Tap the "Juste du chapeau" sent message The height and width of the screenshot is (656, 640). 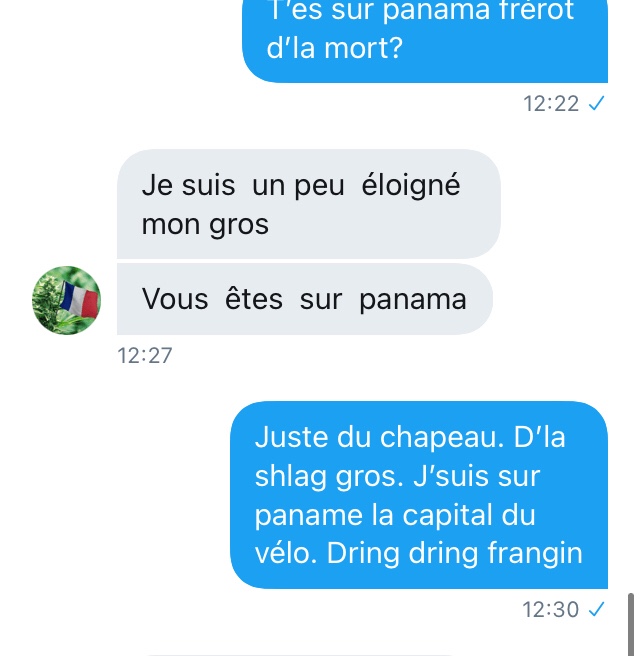[x=418, y=495]
